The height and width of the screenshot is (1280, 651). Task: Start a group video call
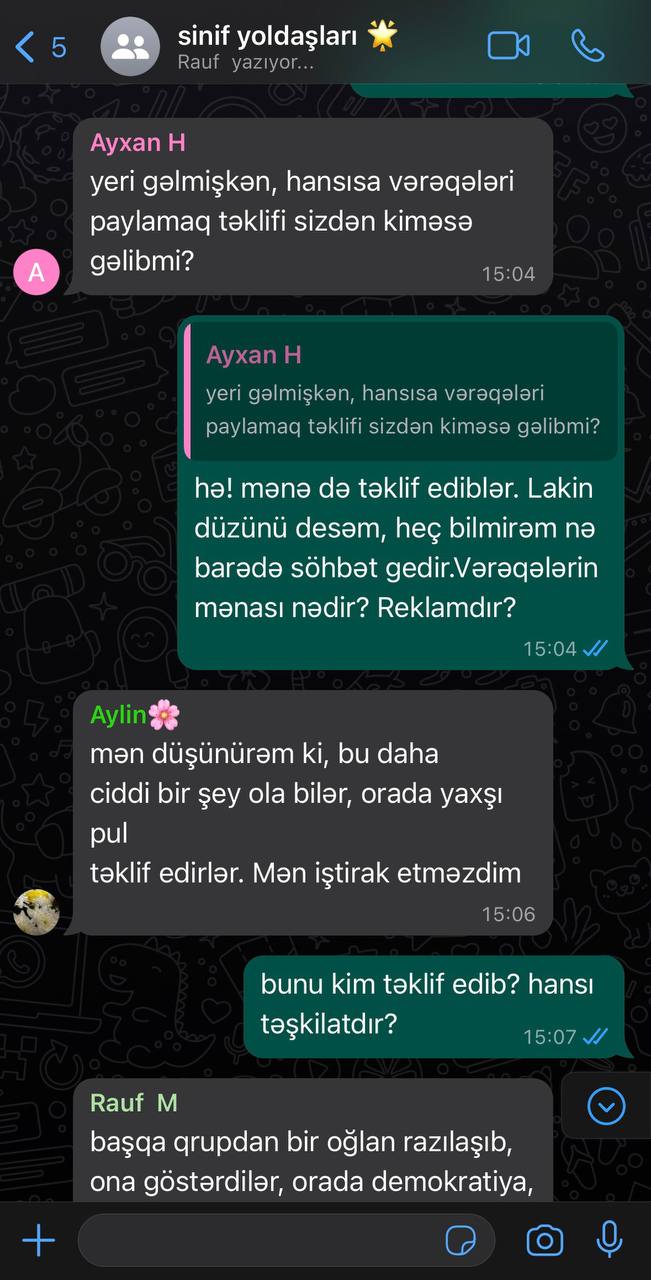[x=508, y=46]
